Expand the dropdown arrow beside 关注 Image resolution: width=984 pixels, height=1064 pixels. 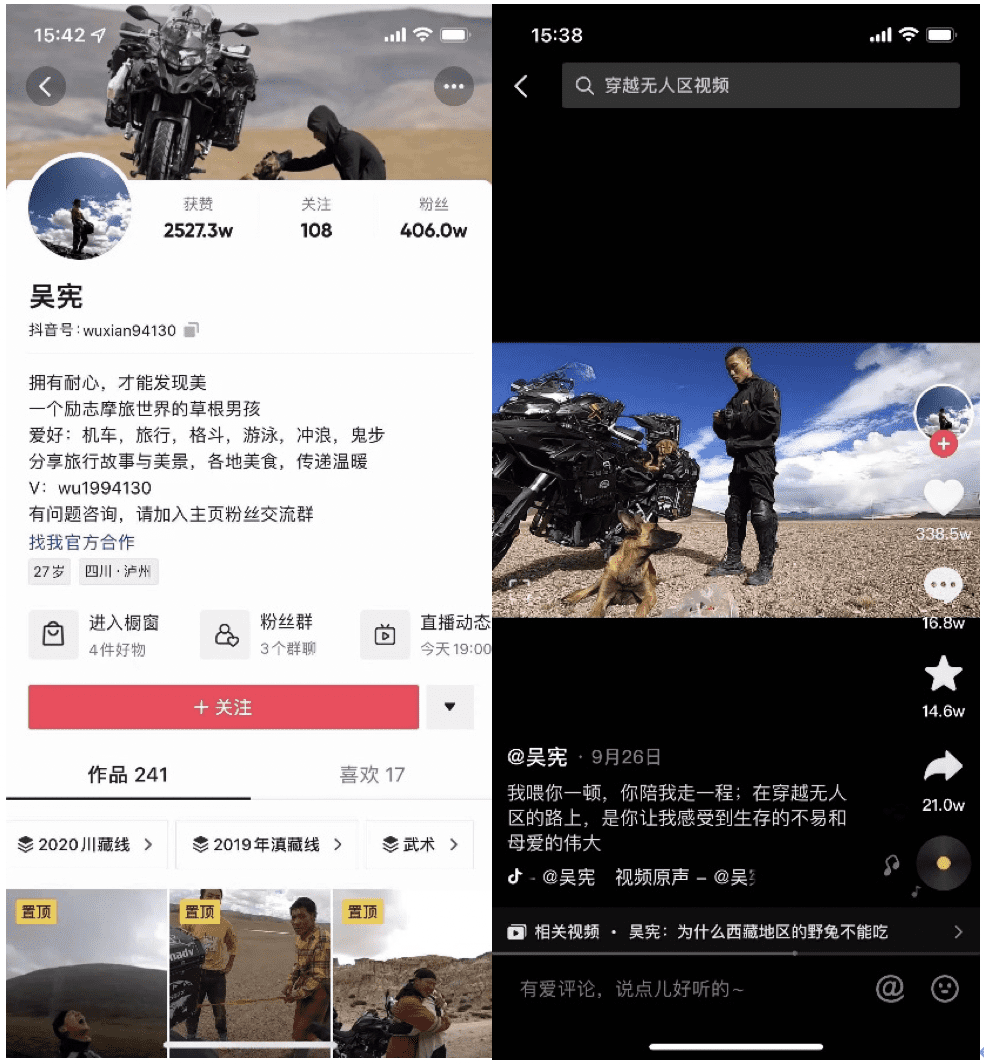tap(450, 707)
